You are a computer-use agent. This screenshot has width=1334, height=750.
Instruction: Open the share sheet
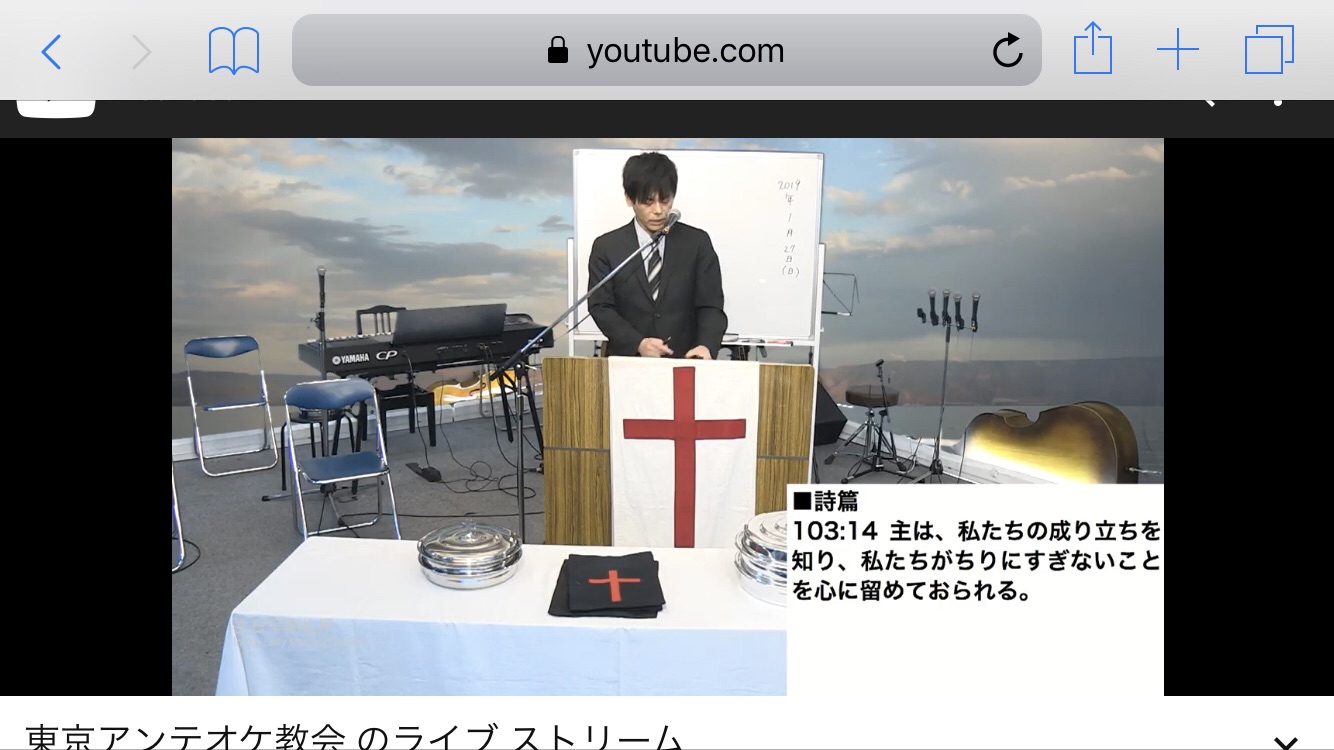point(1093,49)
